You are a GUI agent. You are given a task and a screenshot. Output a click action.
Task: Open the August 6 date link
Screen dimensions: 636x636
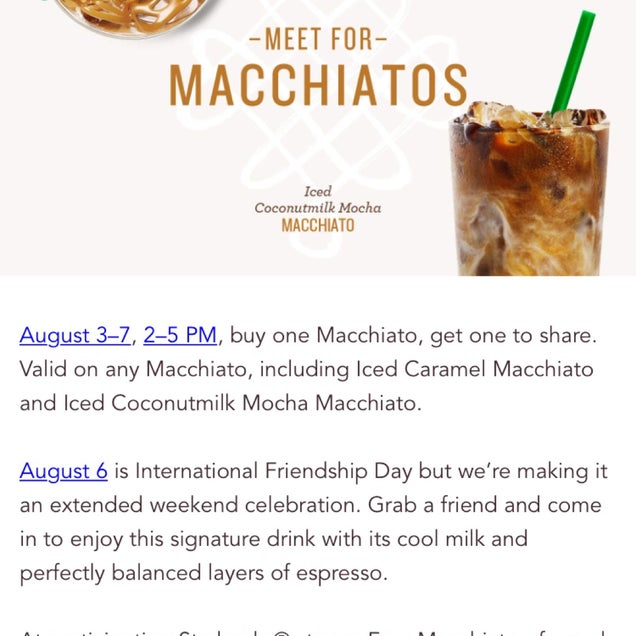click(64, 470)
